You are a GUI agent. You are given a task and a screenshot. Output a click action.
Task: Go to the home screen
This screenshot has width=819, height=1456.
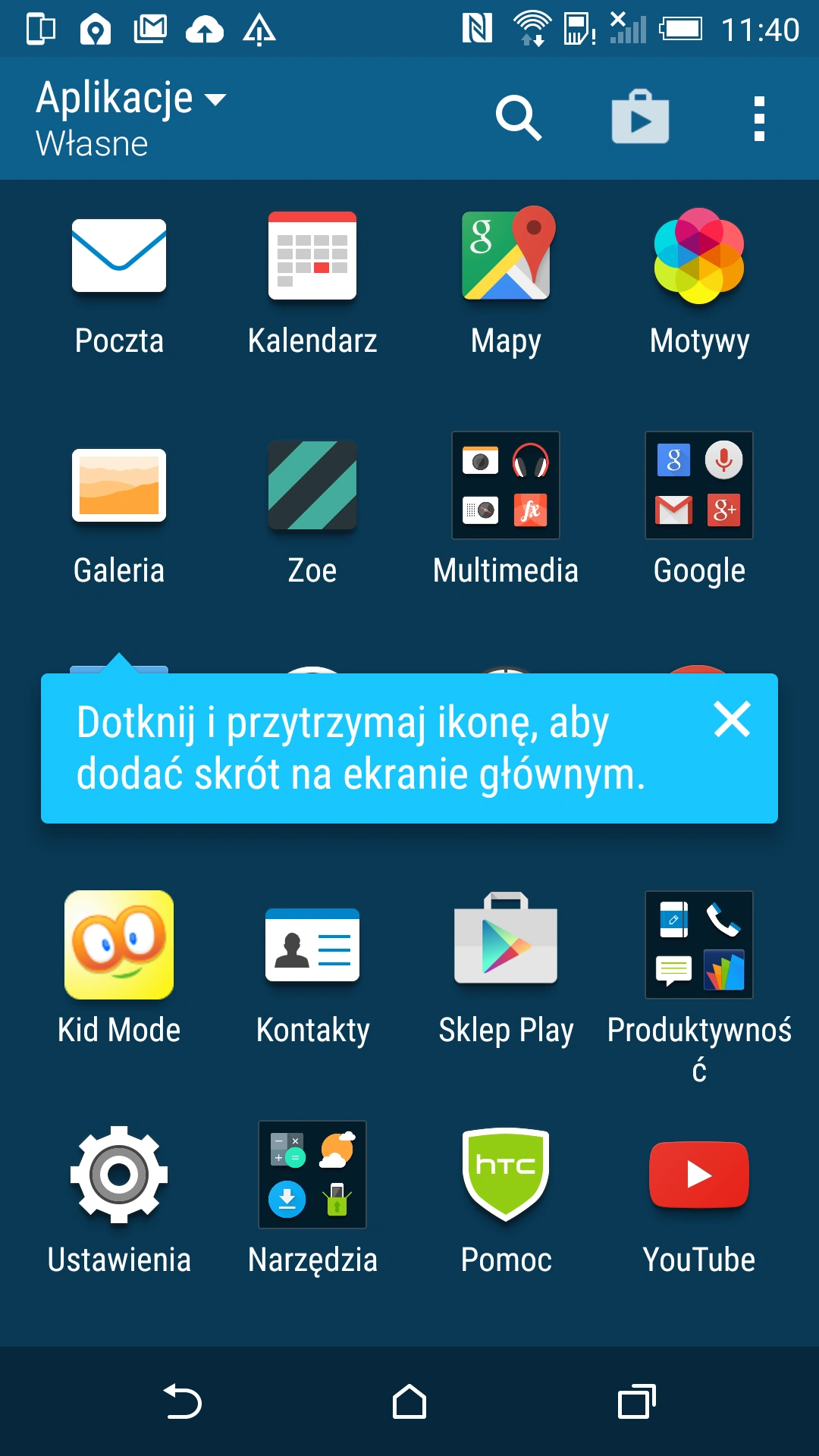click(x=409, y=1401)
